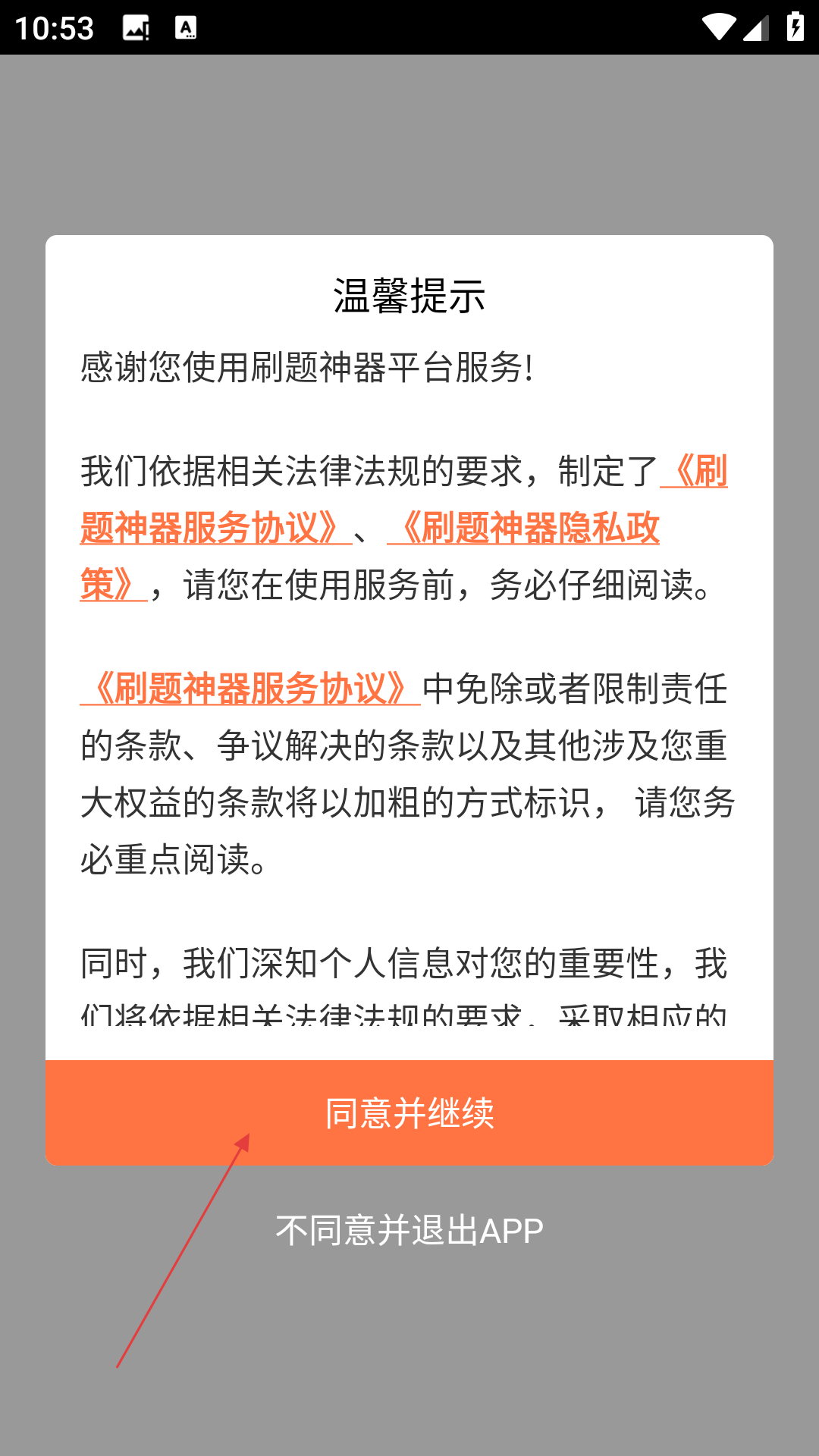Viewport: 819px width, 1456px height.
Task: Tap 同意并继续 to agree
Action: pos(409,1113)
